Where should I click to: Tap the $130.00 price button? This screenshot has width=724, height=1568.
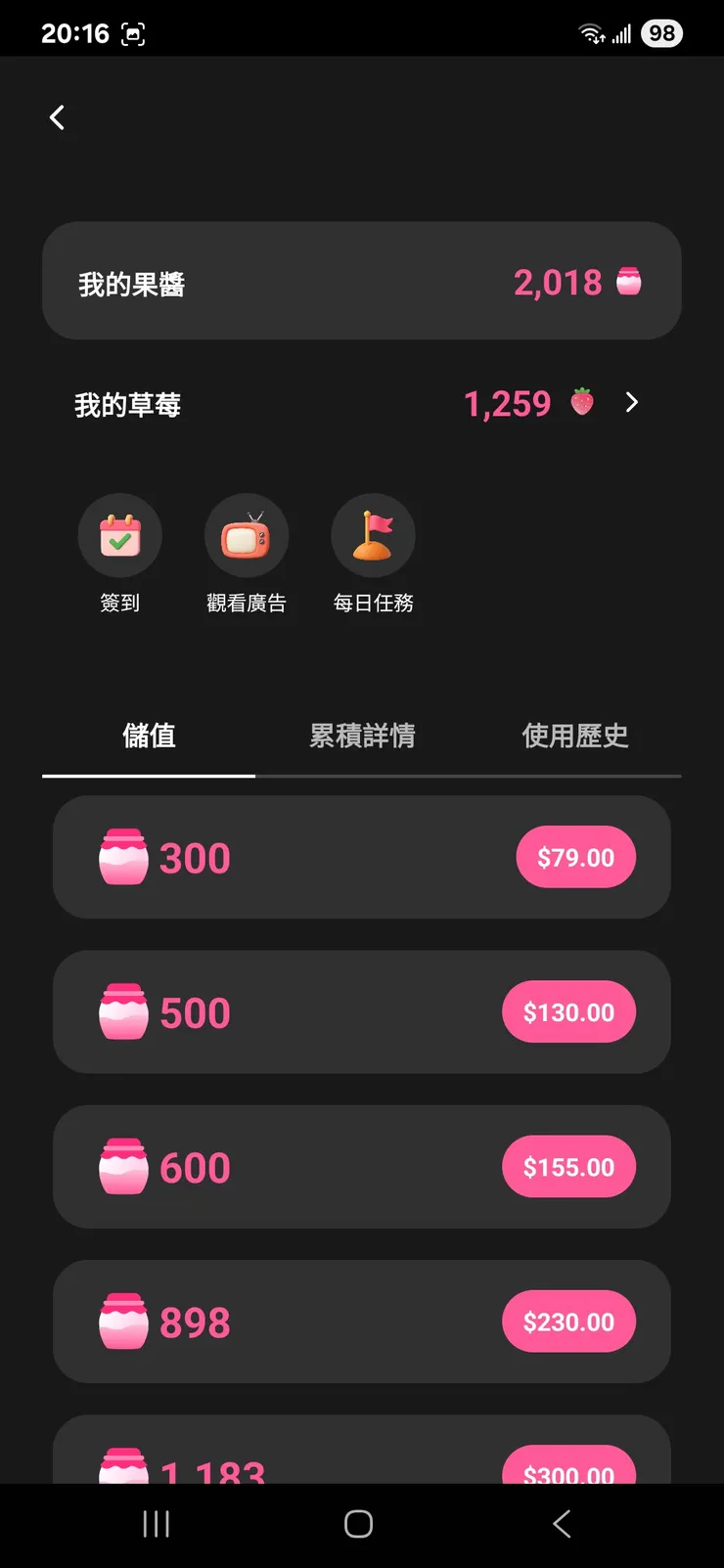[568, 1012]
